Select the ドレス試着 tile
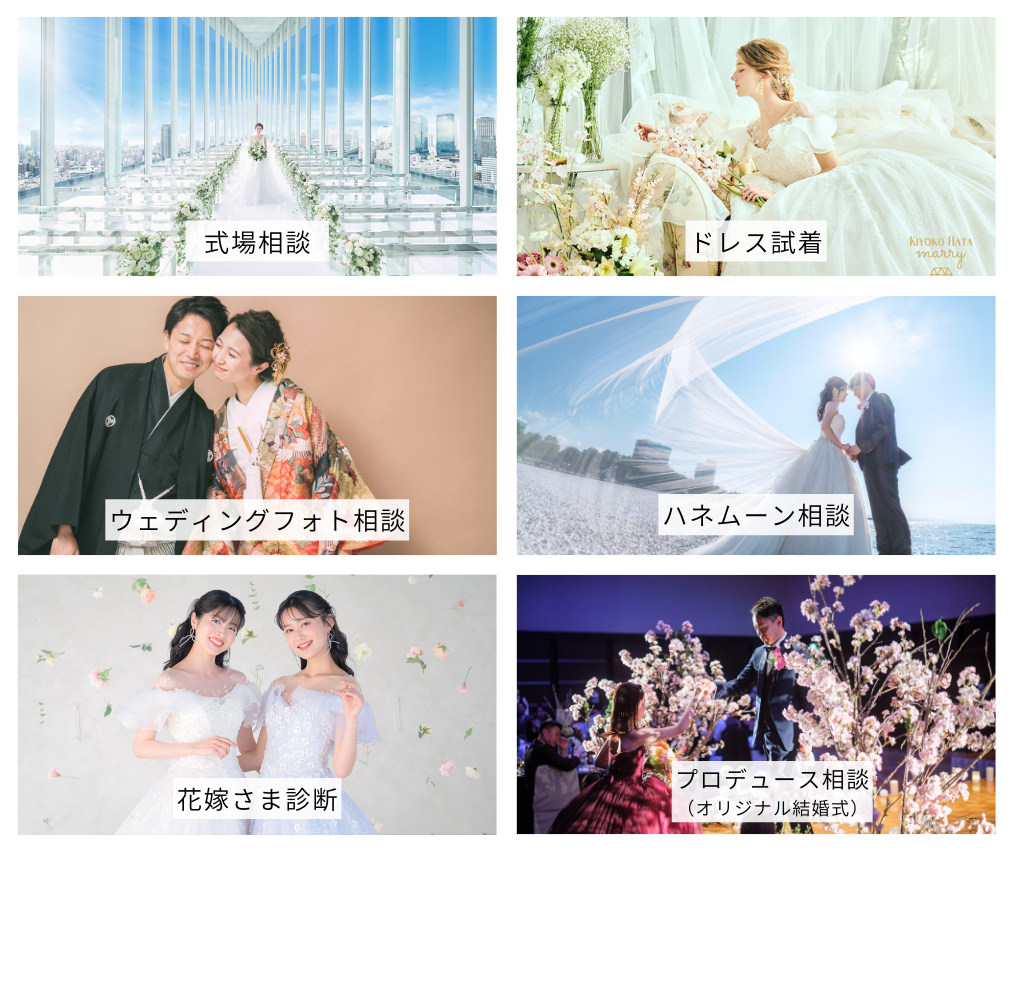Image resolution: width=1013 pixels, height=1000 pixels. coord(755,146)
